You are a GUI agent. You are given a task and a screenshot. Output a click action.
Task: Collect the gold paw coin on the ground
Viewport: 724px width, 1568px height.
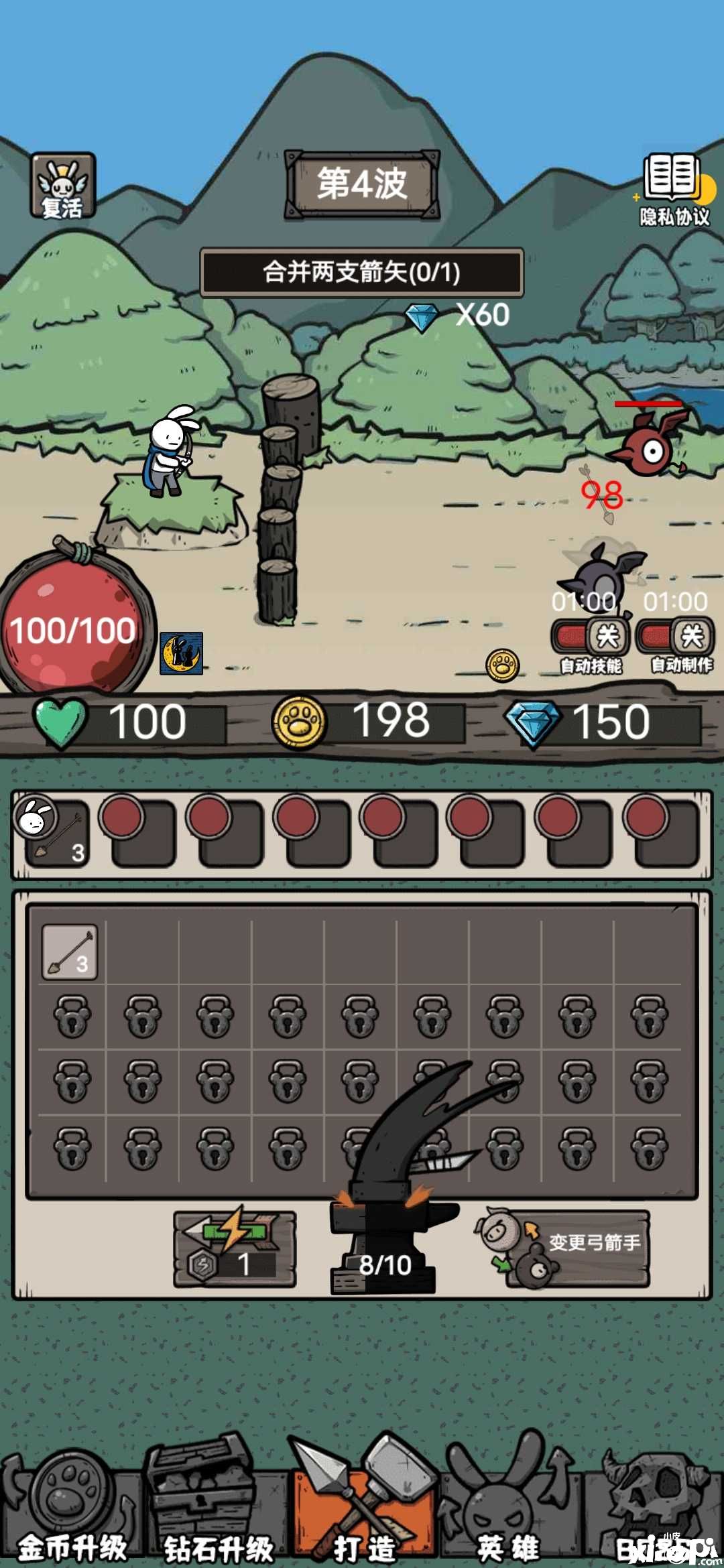click(x=502, y=665)
